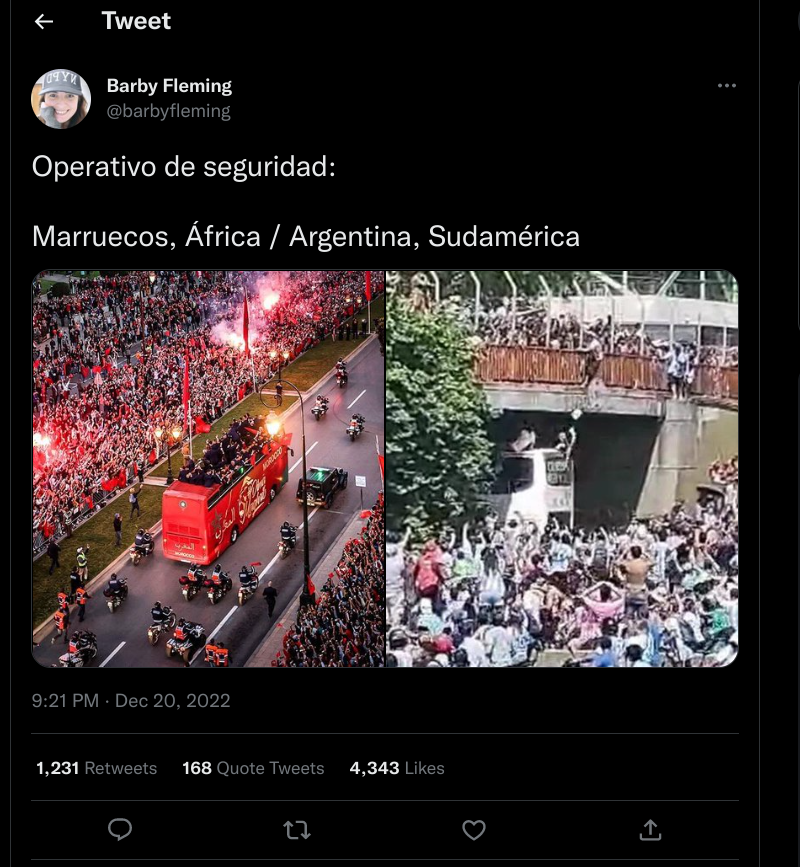The width and height of the screenshot is (800, 867).
Task: Open Barby Fleming's profile picture
Action: tap(61, 98)
